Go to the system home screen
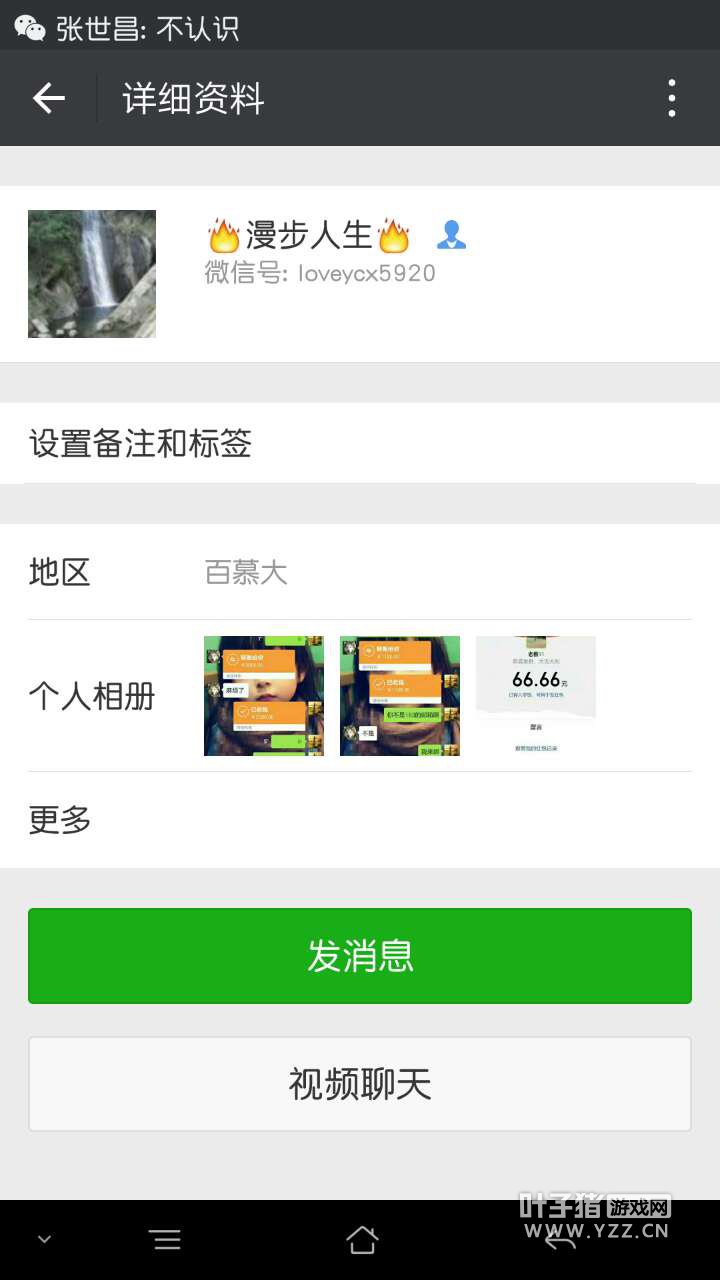The width and height of the screenshot is (720, 1280). tap(362, 1240)
